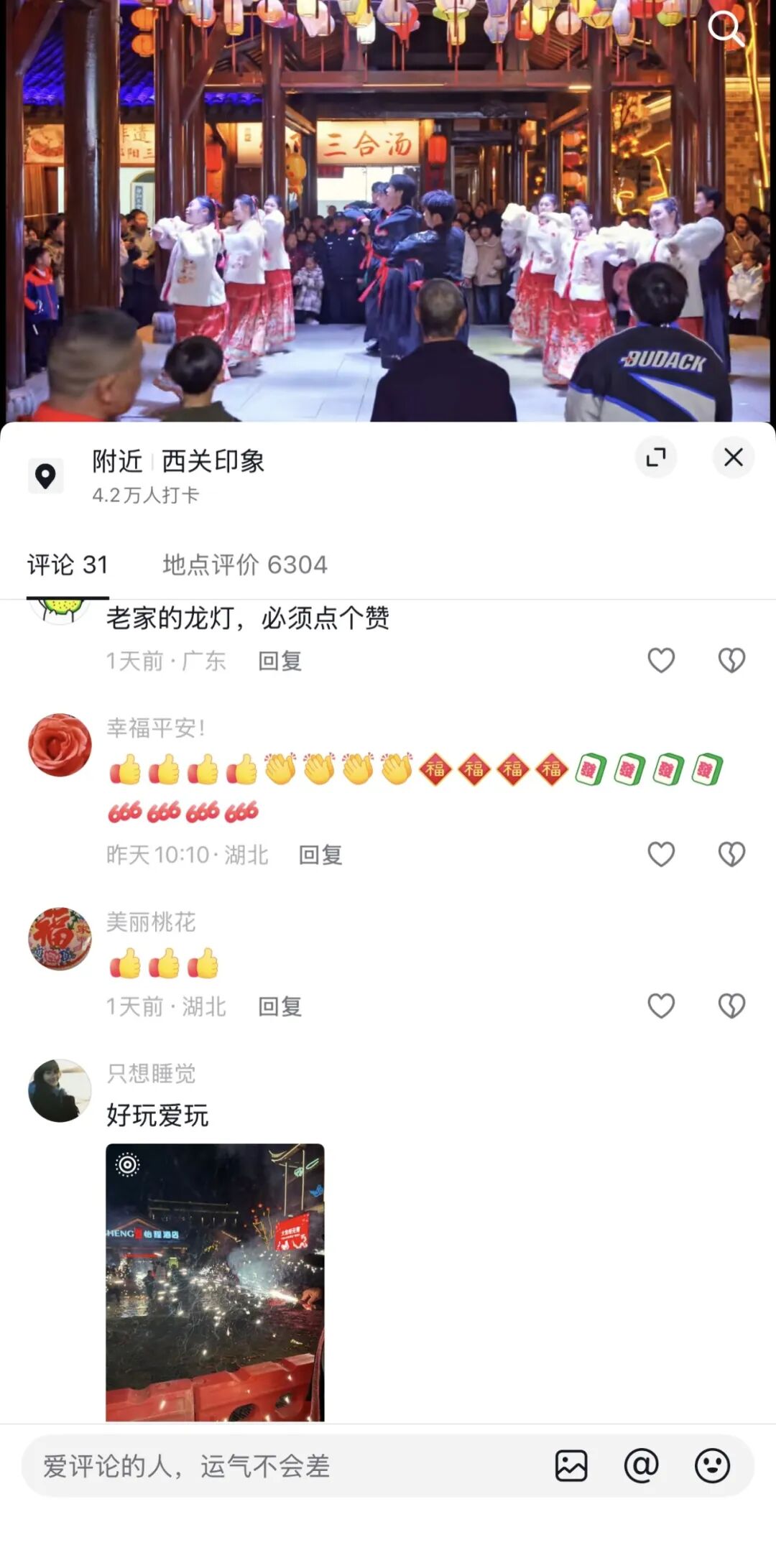Switch to the 地点评价 6304 tab

(244, 565)
